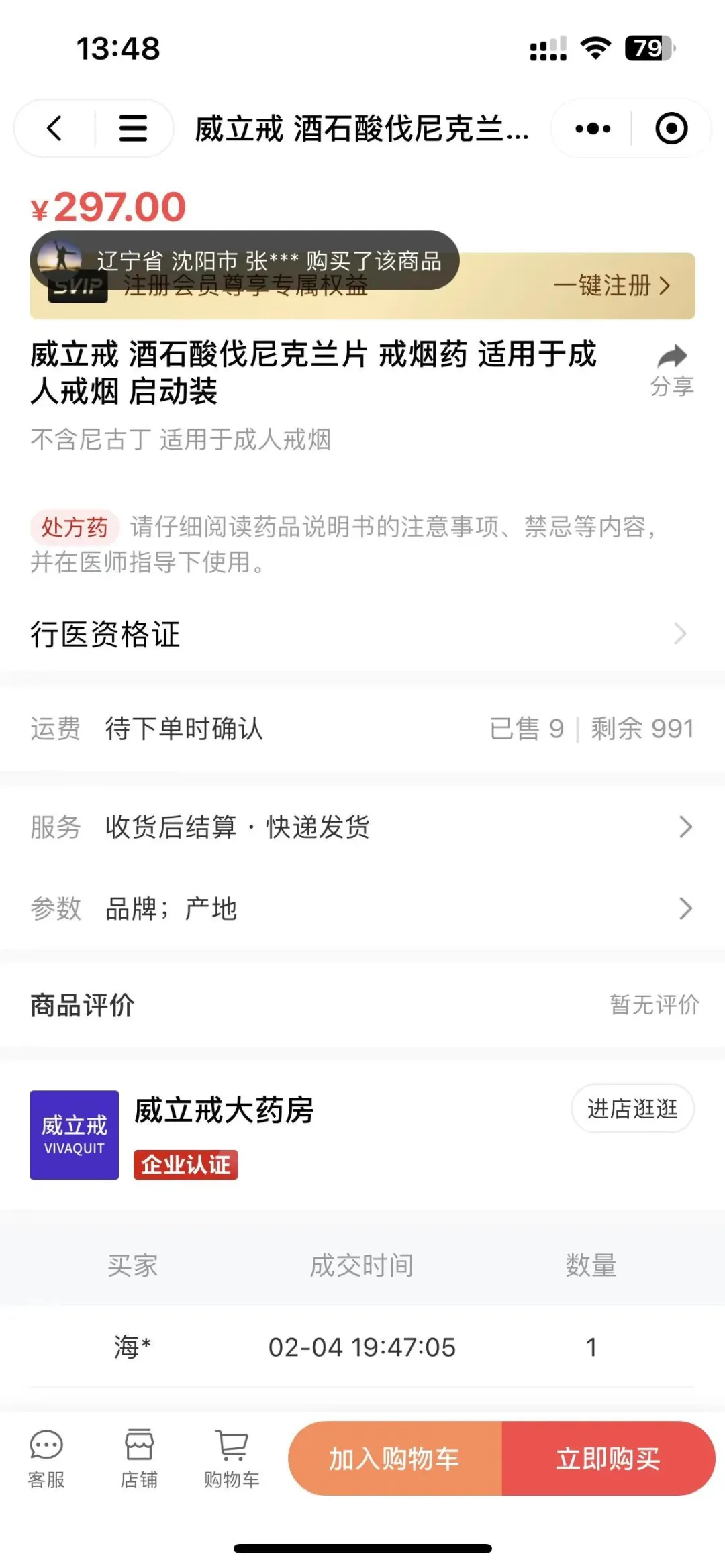Tap the 企业认证 certification badge
725x1568 pixels.
tap(186, 1165)
